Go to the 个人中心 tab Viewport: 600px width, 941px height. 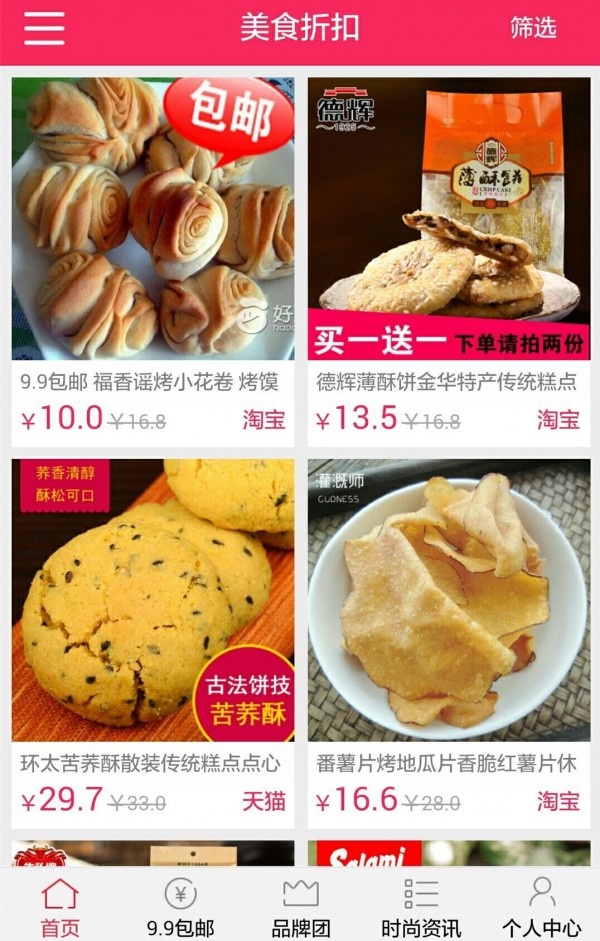tap(541, 906)
